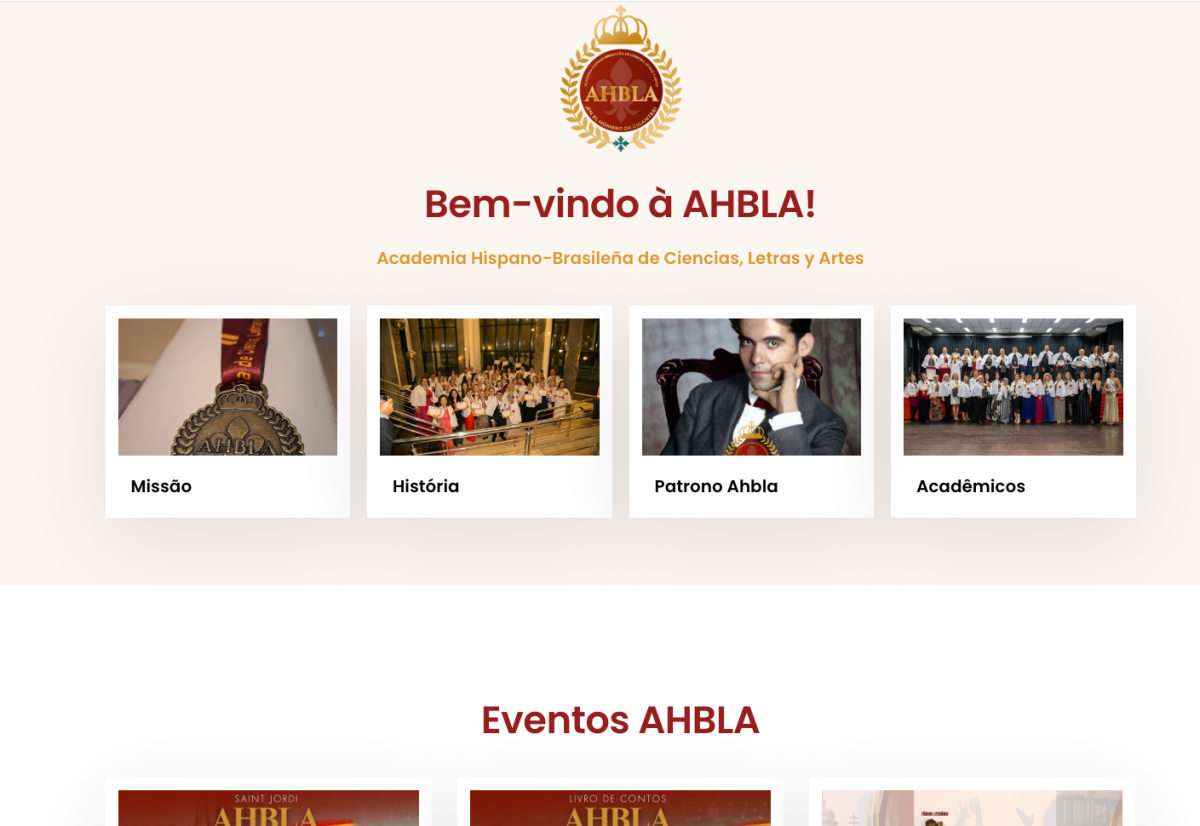This screenshot has width=1200, height=826.
Task: Open the Livro de Contos event card
Action: coord(620,808)
